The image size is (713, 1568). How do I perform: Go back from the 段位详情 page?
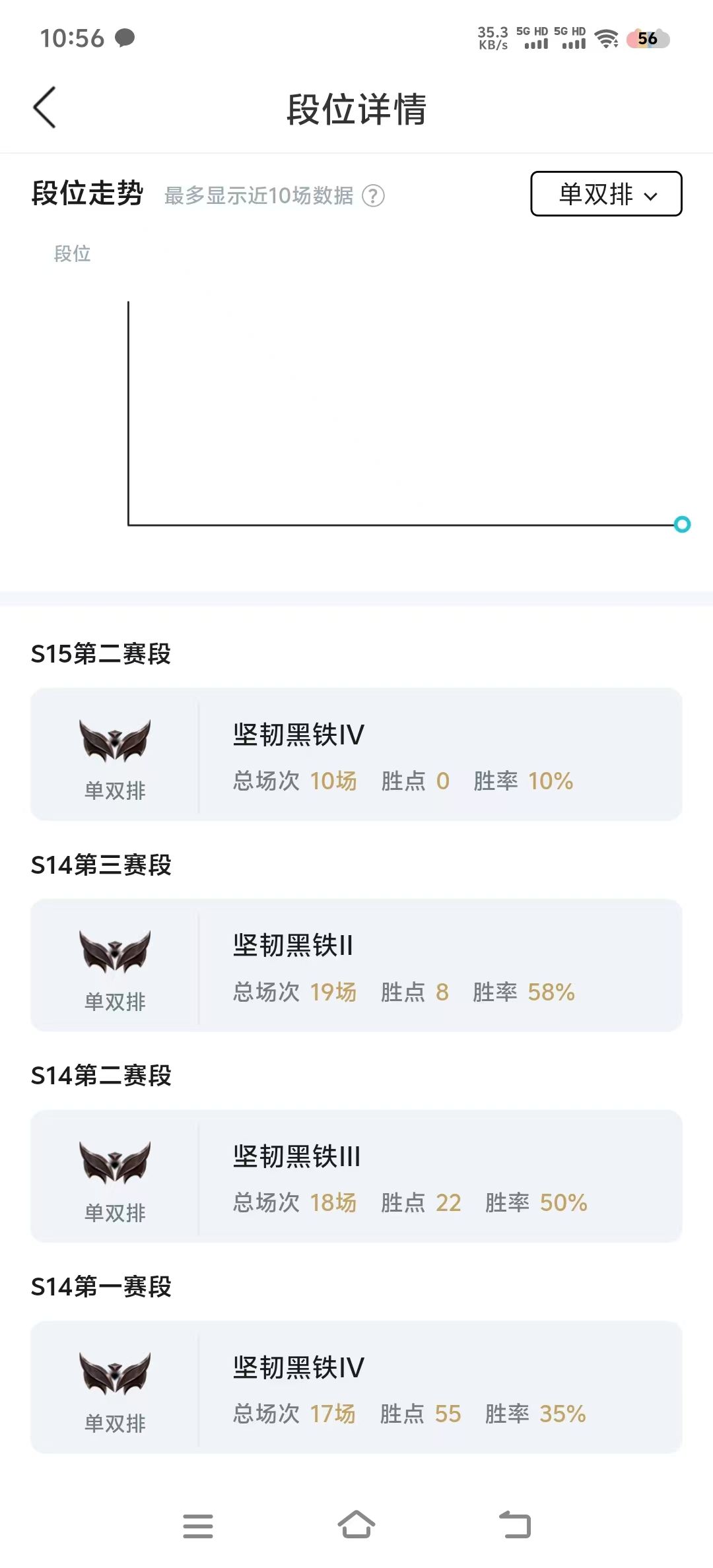pos(45,108)
